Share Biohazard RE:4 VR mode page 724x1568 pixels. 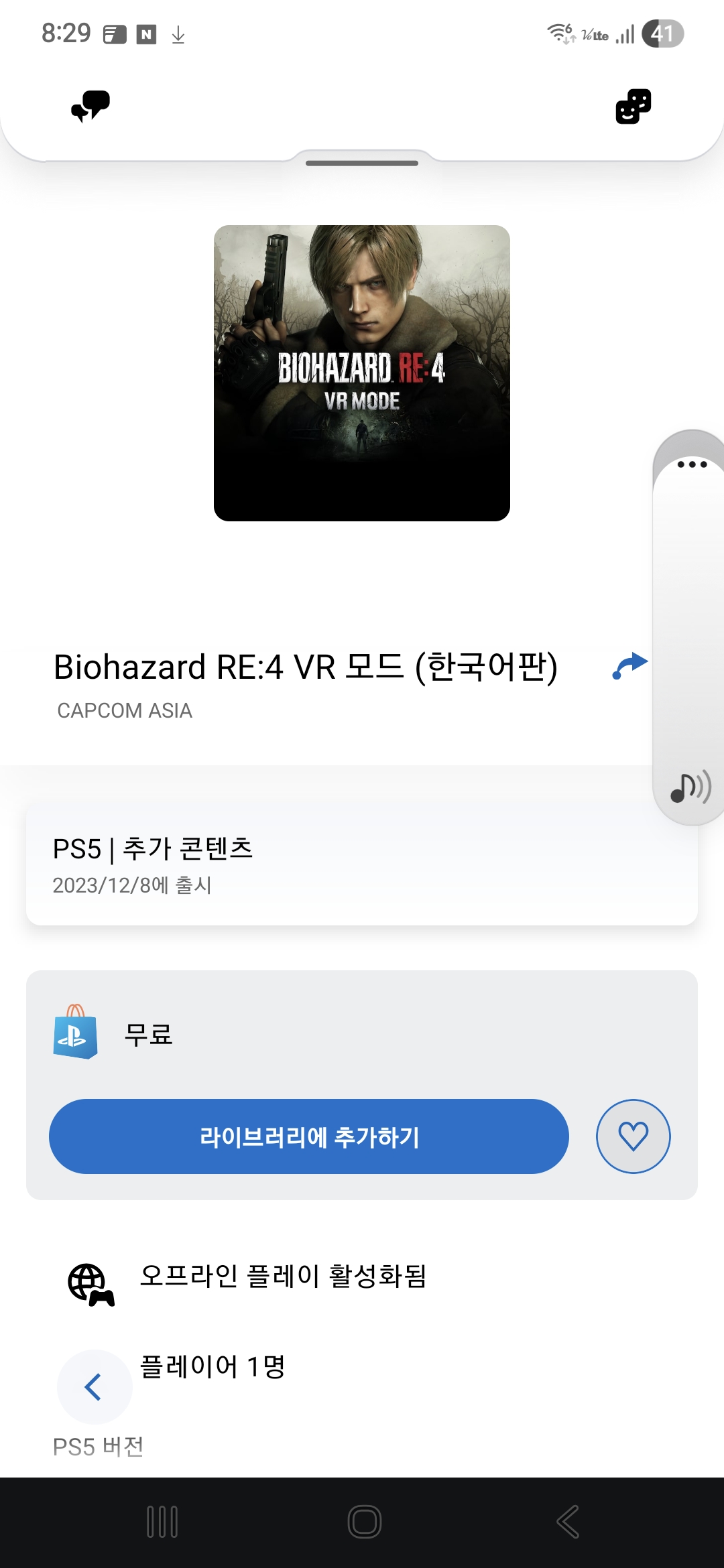click(x=629, y=666)
